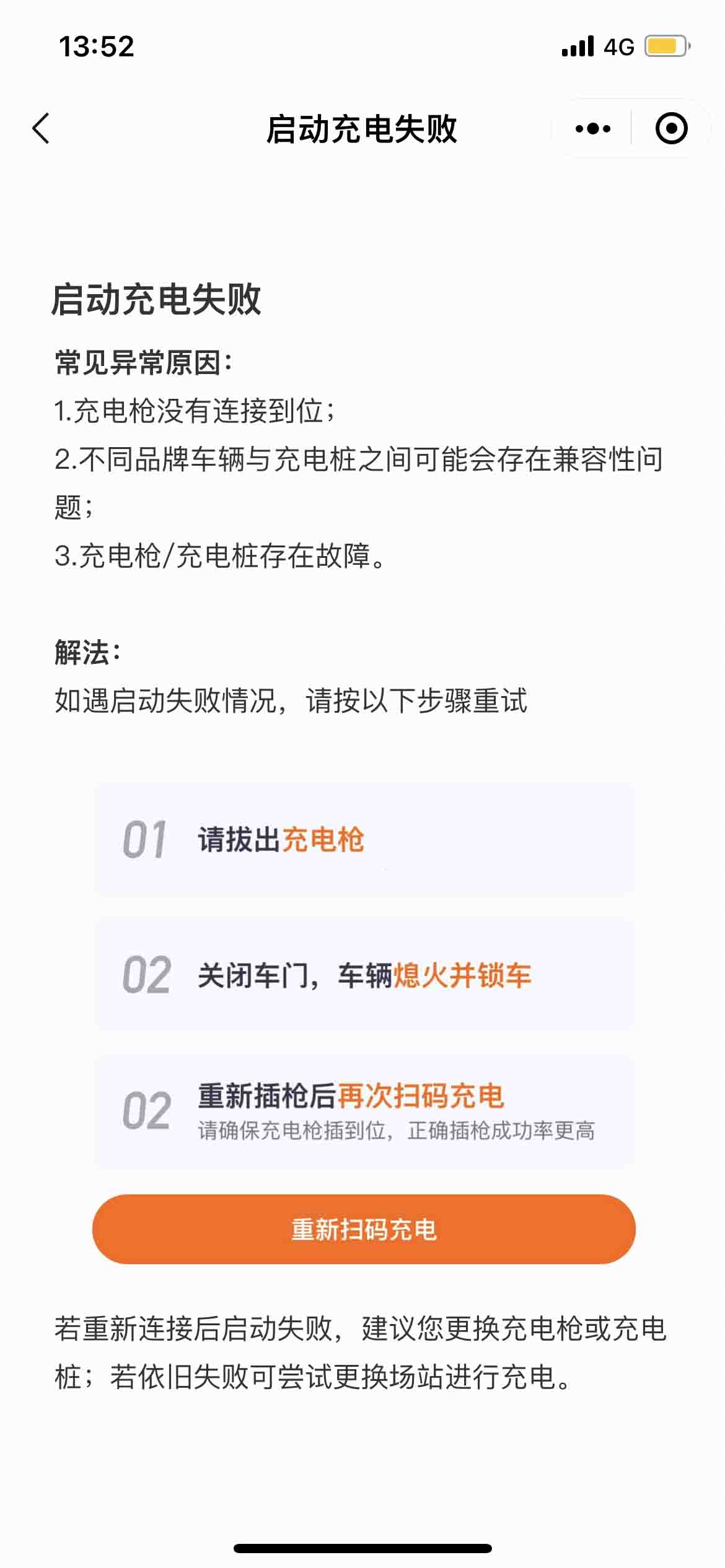
Task: Tap the 重新扫码充电 button
Action: point(364,1229)
